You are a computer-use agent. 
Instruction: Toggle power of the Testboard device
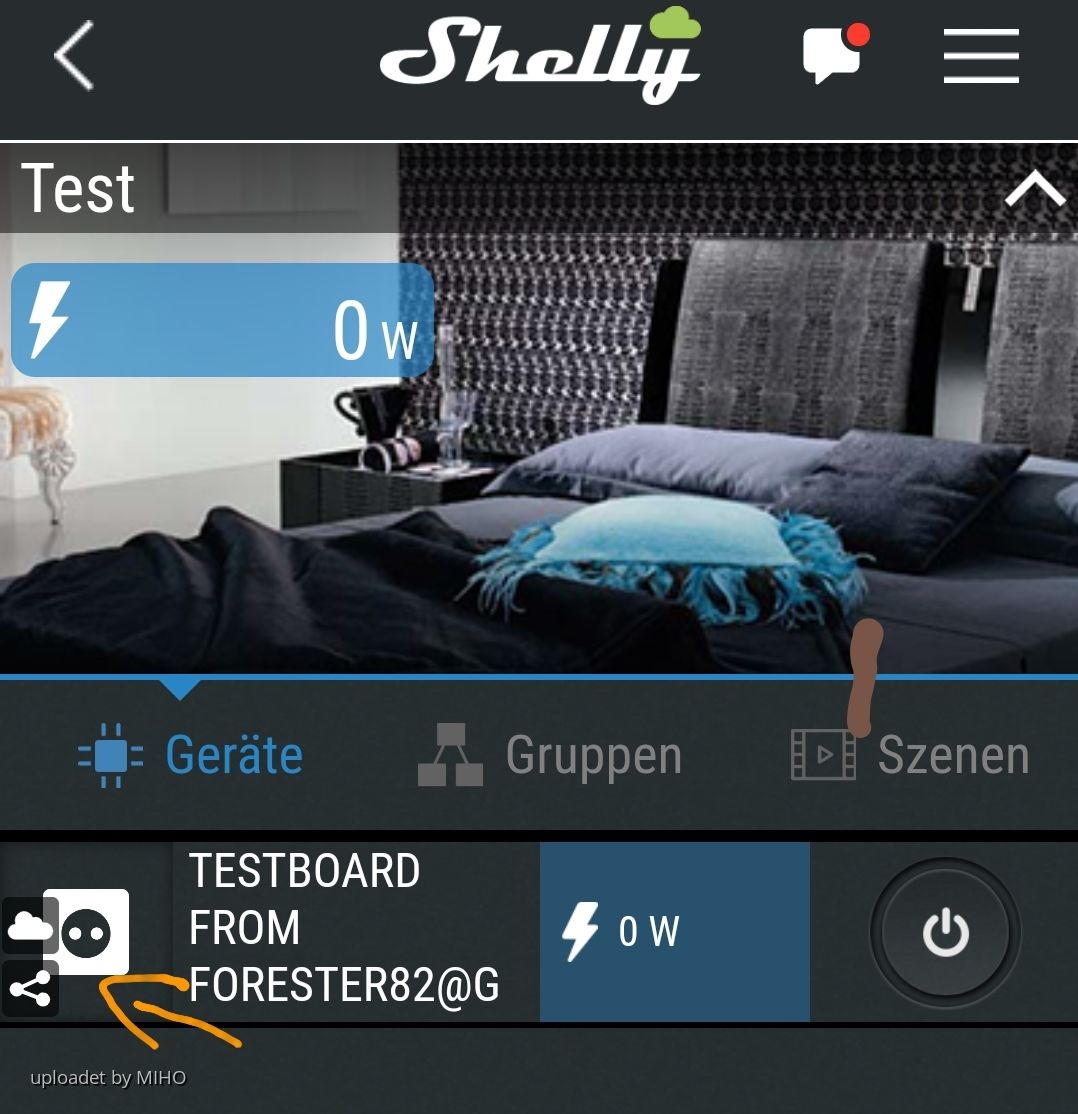pos(945,932)
